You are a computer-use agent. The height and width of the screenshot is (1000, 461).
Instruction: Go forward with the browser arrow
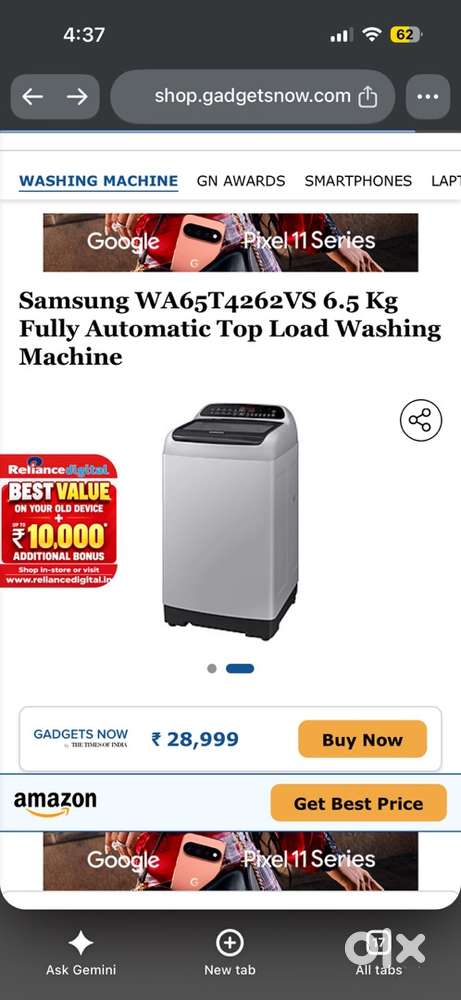coord(77,97)
